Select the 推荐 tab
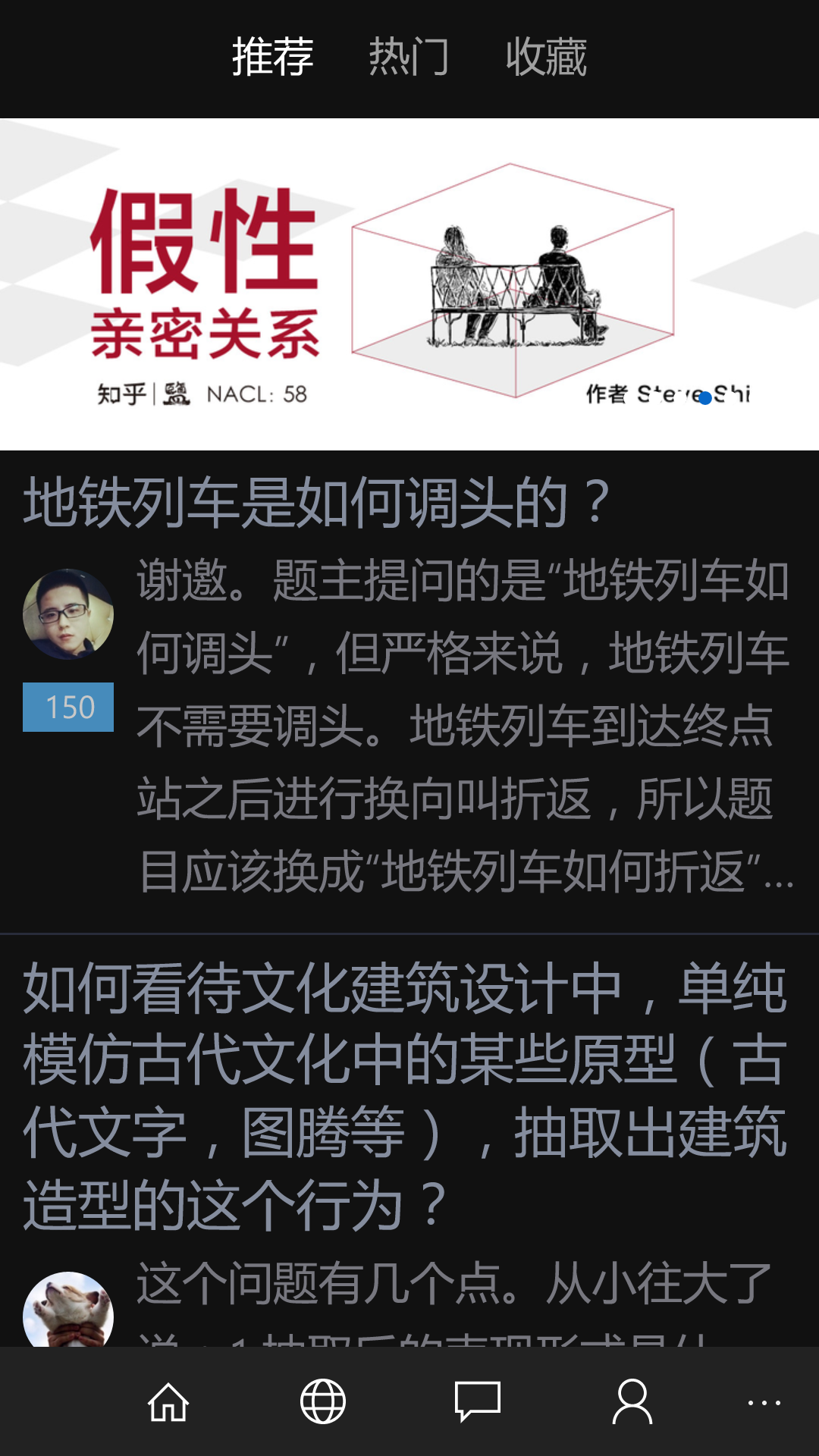 point(271,59)
